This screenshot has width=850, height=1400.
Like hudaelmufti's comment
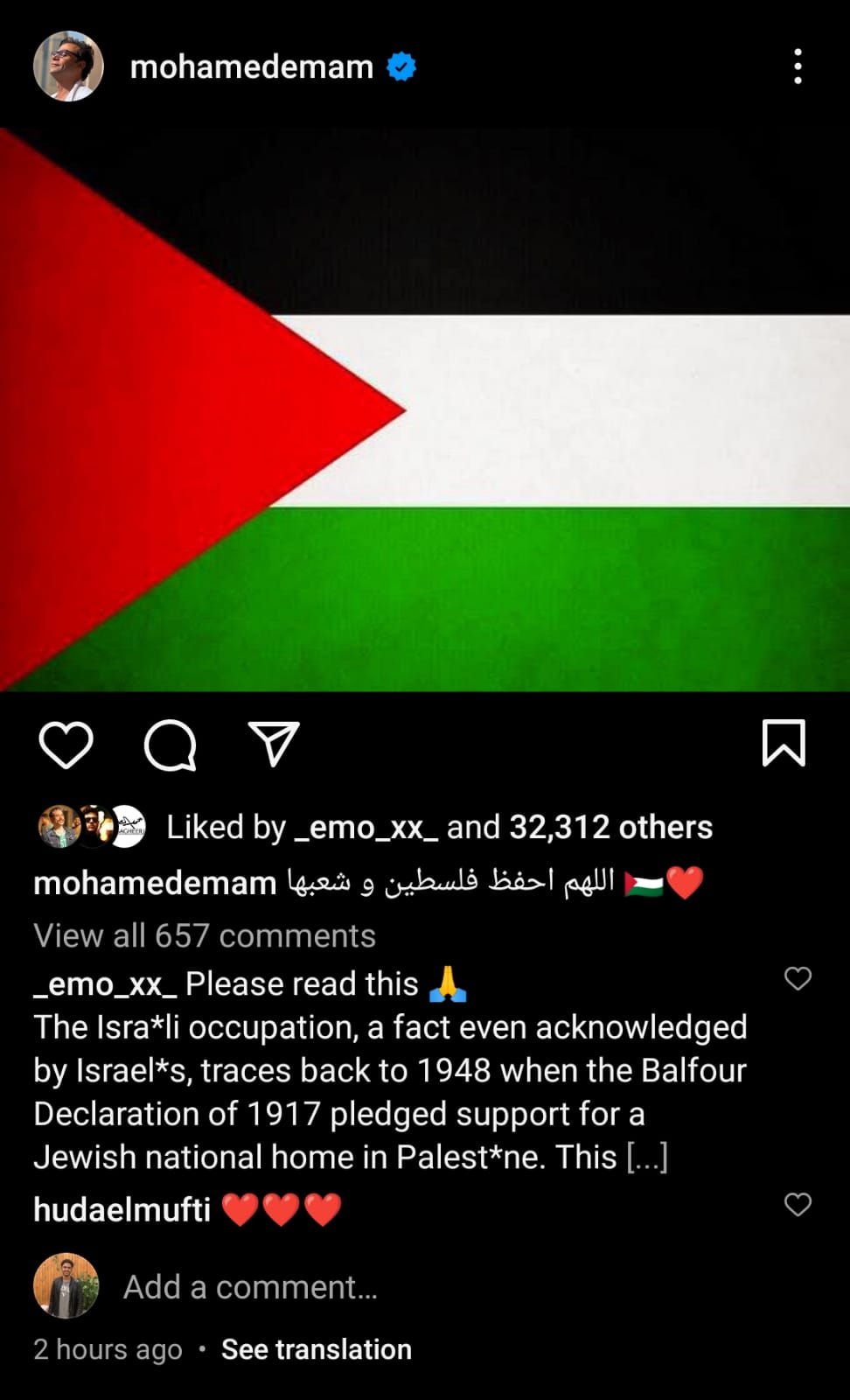click(x=798, y=1205)
